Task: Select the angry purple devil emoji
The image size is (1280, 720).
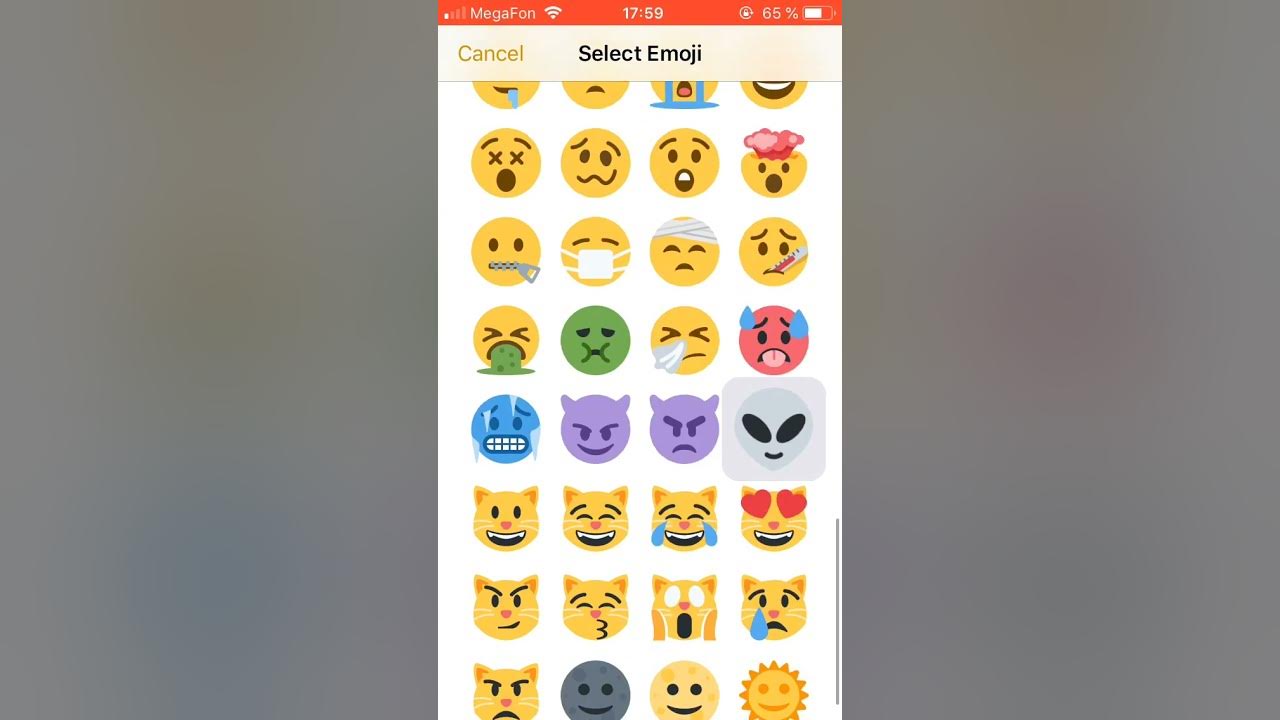Action: coord(684,429)
